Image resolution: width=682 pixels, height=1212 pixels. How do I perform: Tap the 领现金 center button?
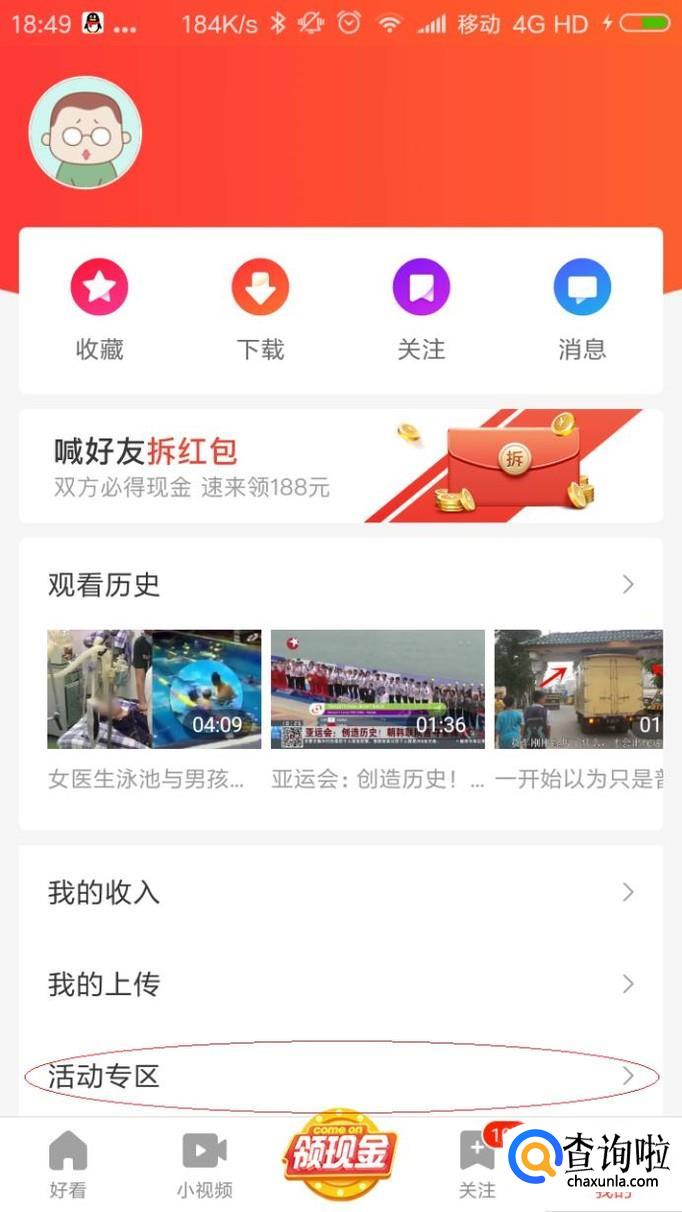340,1156
